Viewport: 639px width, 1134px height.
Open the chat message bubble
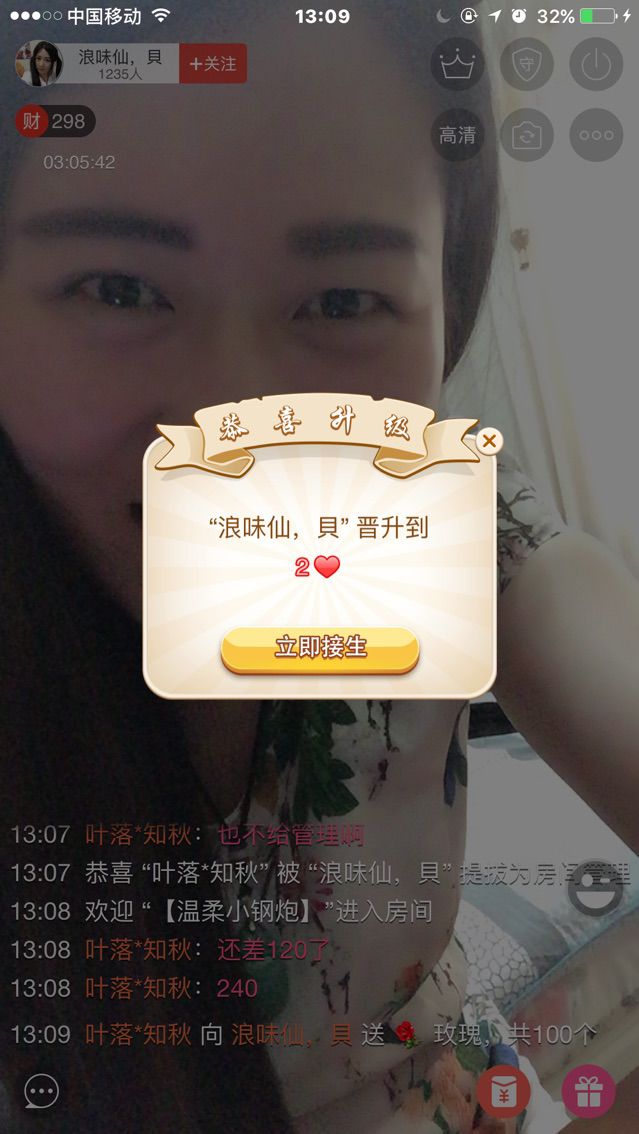coord(41,1091)
